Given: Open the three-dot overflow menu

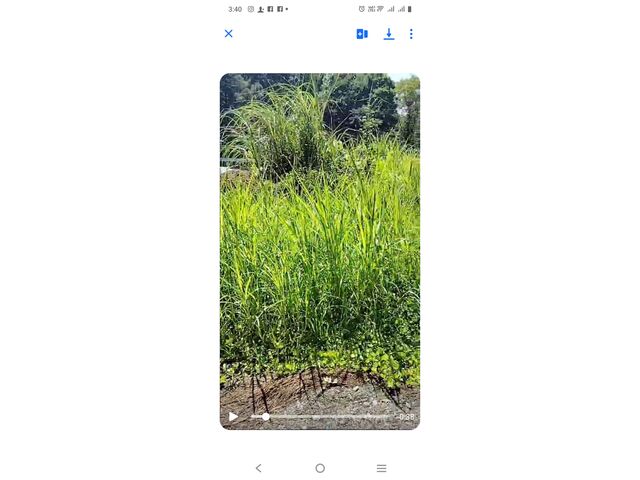Looking at the screenshot, I should click(x=411, y=34).
